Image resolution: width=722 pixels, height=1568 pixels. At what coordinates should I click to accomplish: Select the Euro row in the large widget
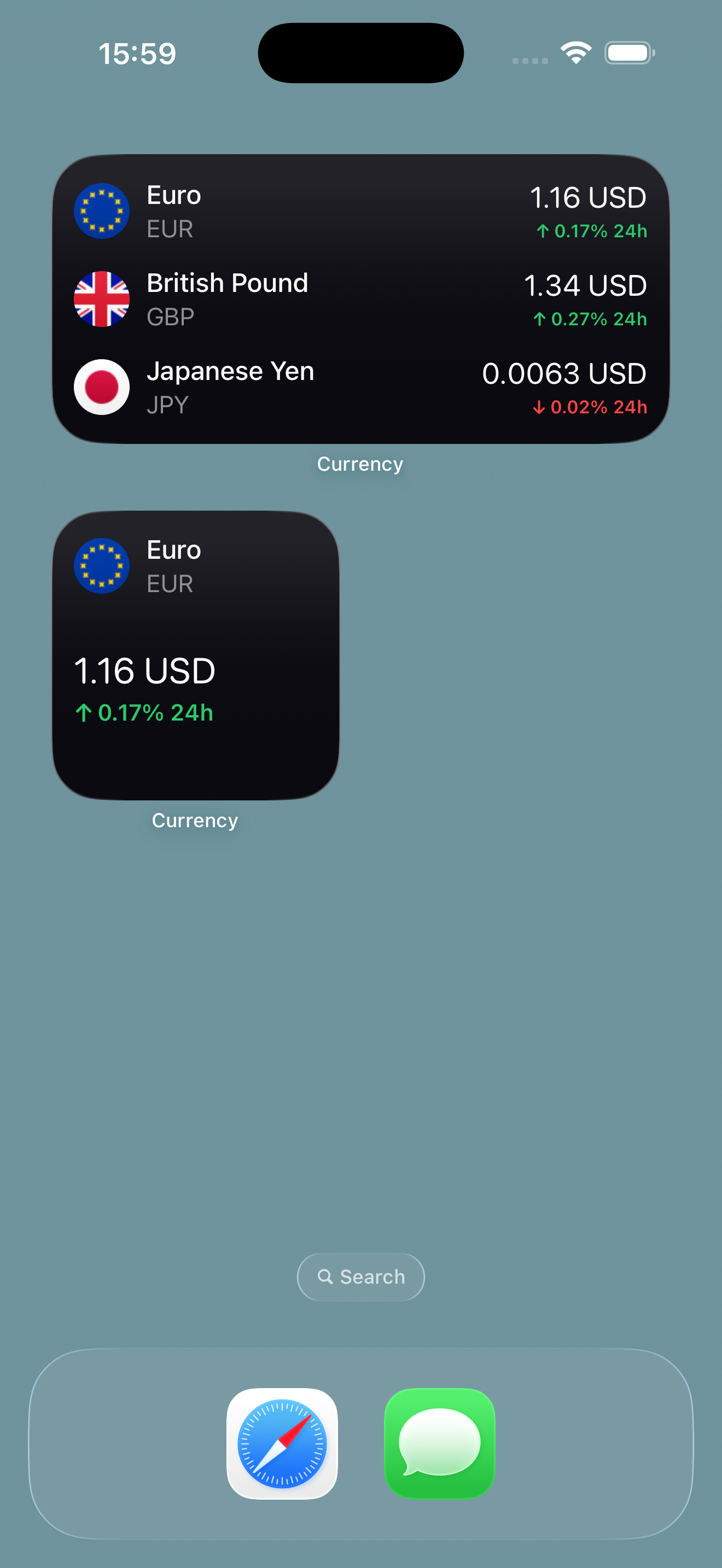360,210
